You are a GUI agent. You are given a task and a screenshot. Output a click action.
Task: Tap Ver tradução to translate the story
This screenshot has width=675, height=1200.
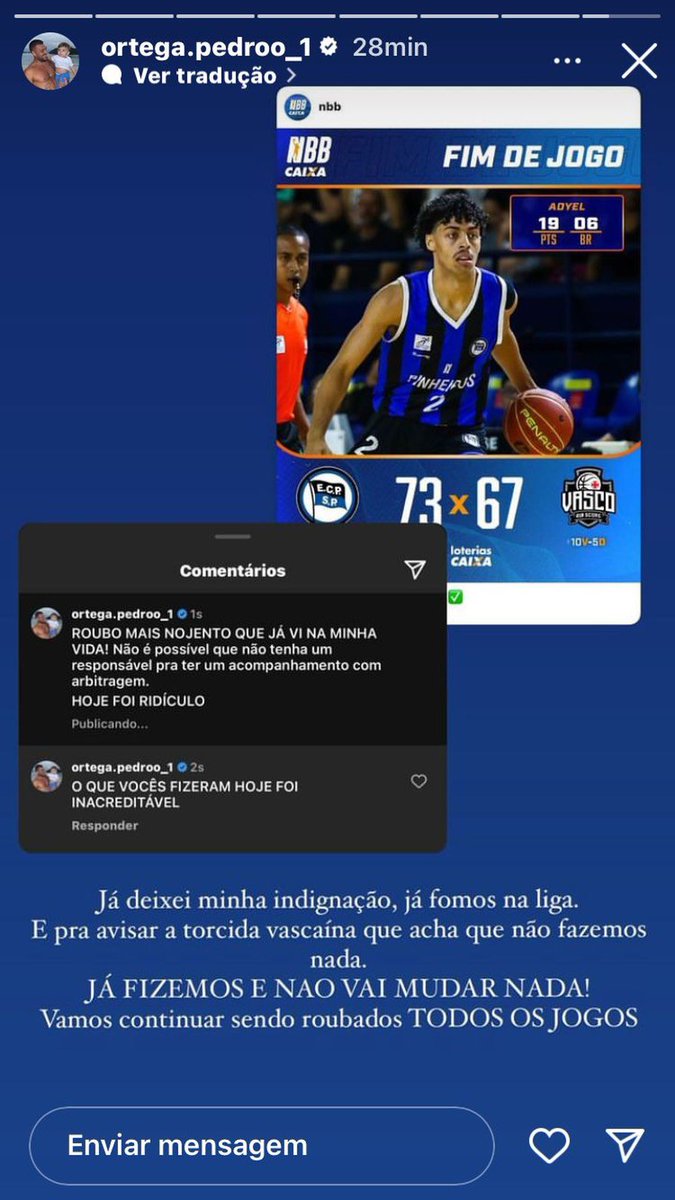204,75
